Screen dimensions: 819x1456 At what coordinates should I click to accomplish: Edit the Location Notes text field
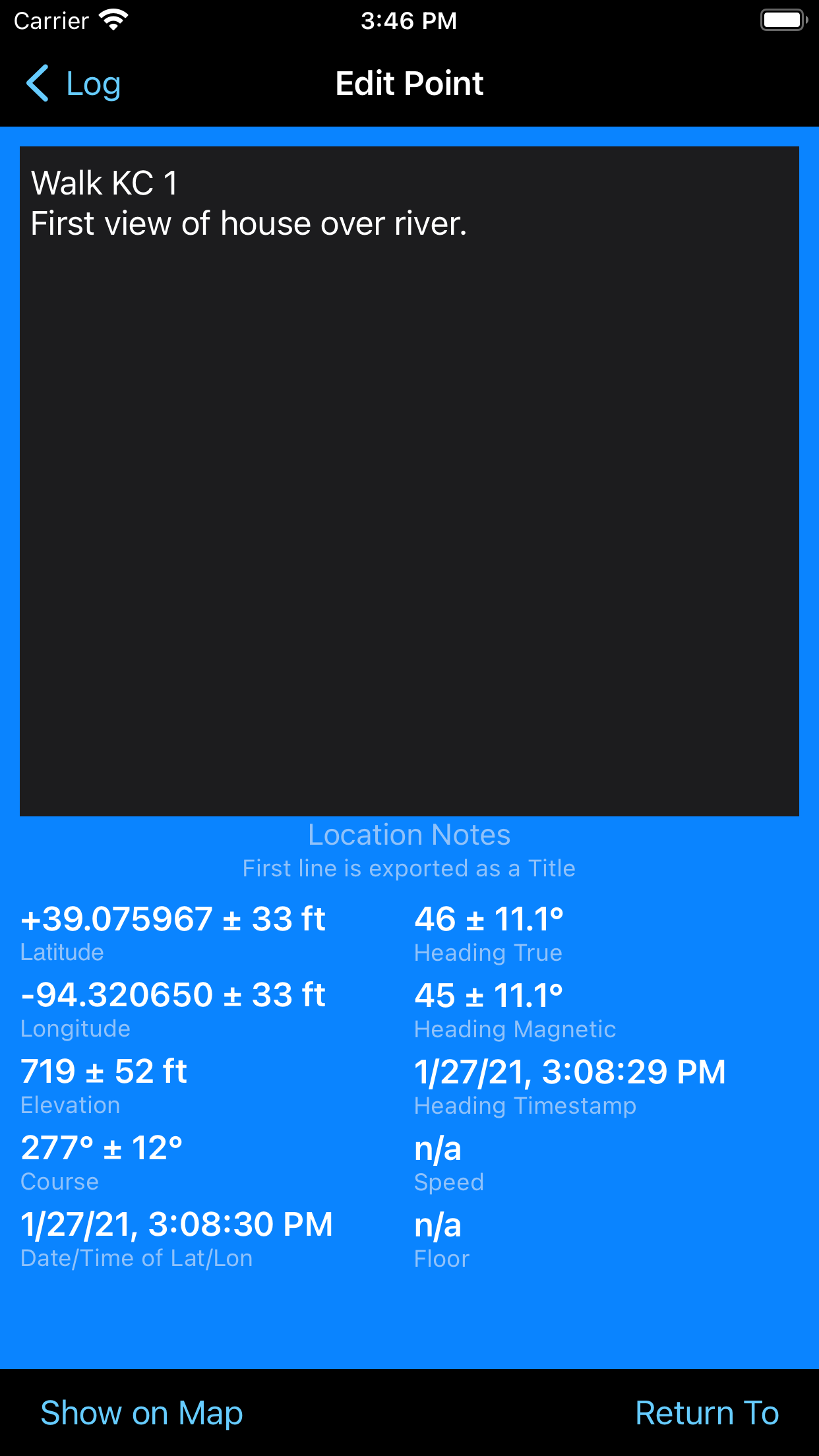coord(409,481)
